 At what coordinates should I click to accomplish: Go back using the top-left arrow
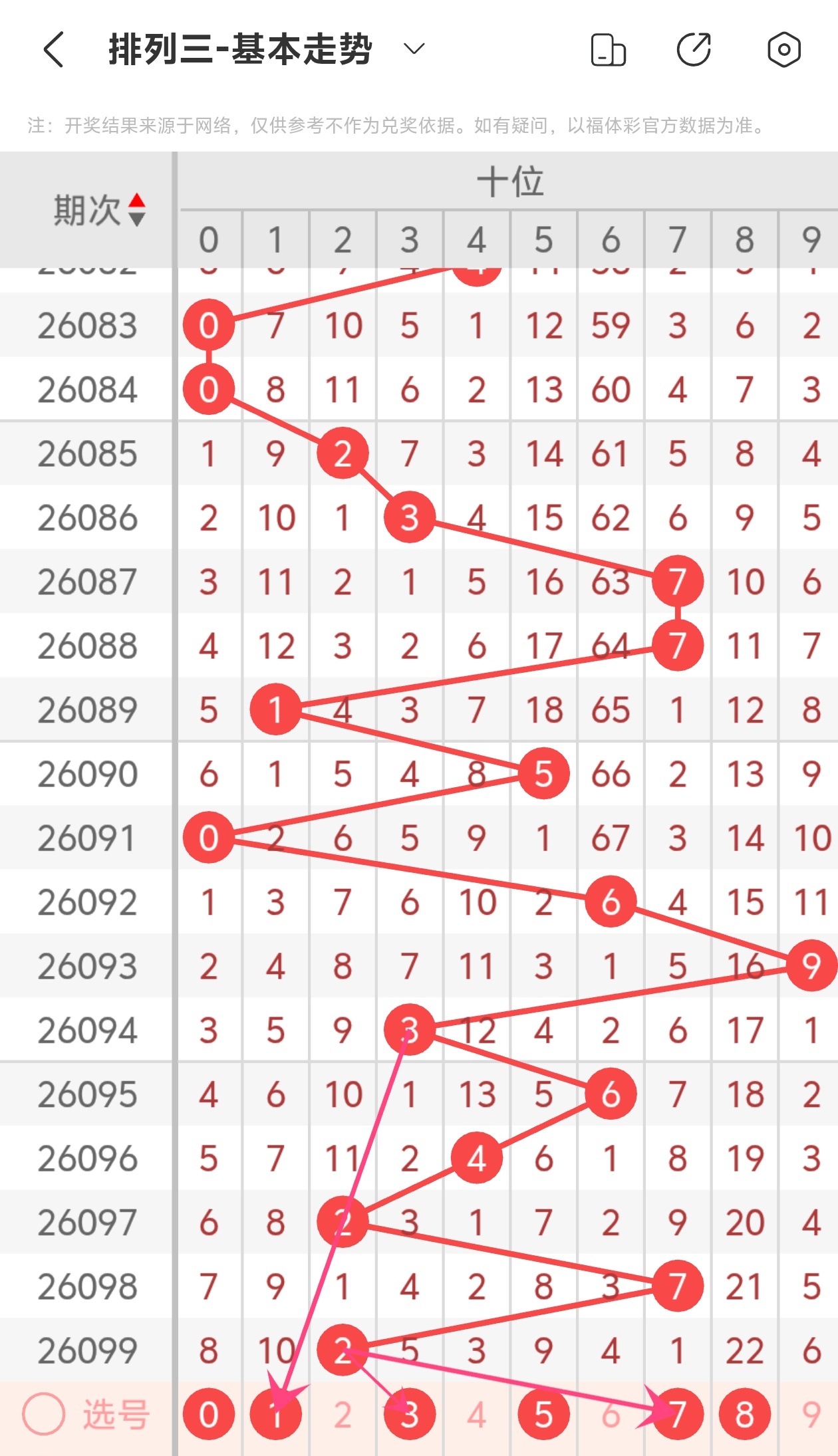point(53,50)
